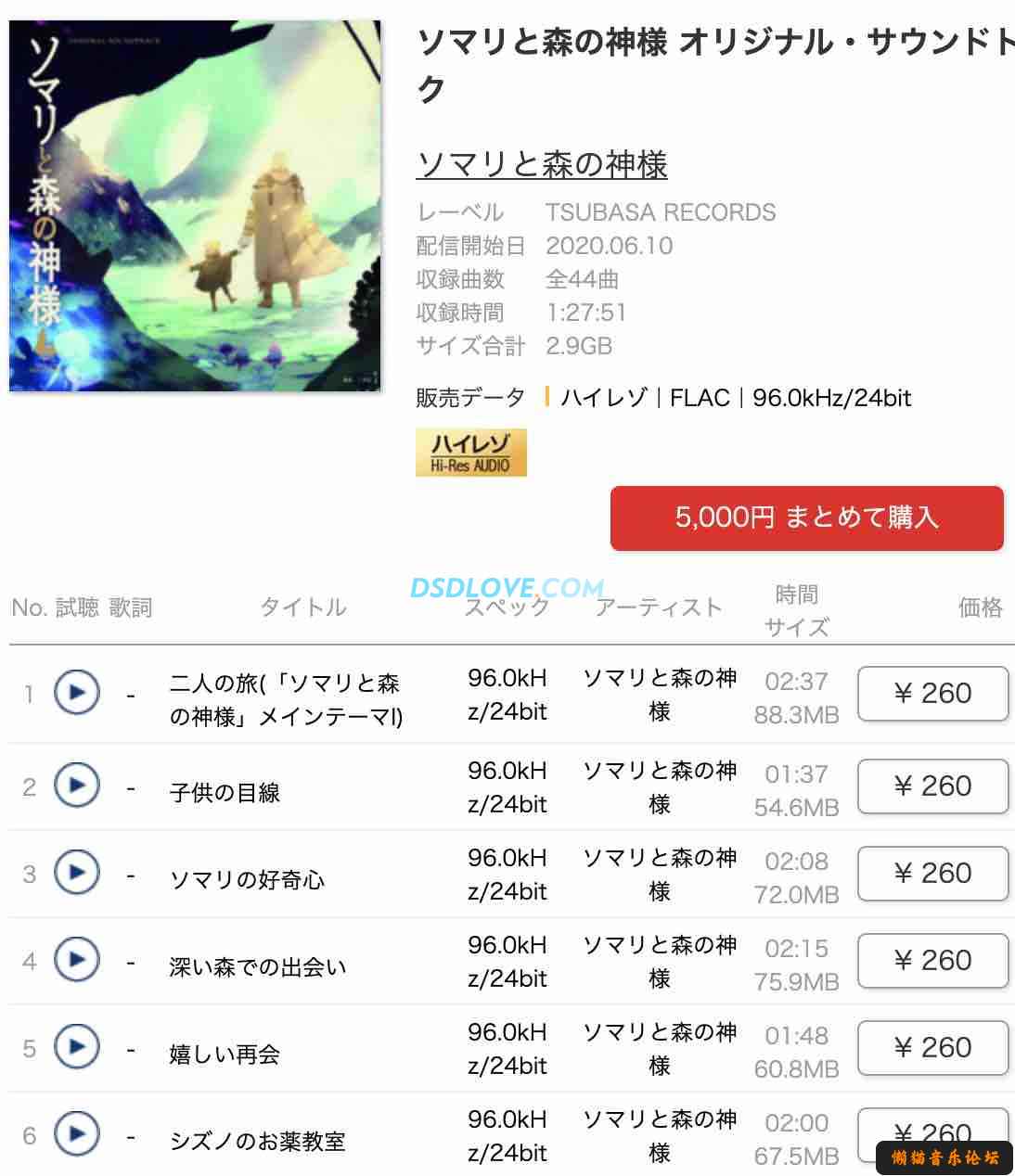This screenshot has width=1015, height=1176.
Task: Purchase 子供の目線 for ¥260
Action: (931, 786)
